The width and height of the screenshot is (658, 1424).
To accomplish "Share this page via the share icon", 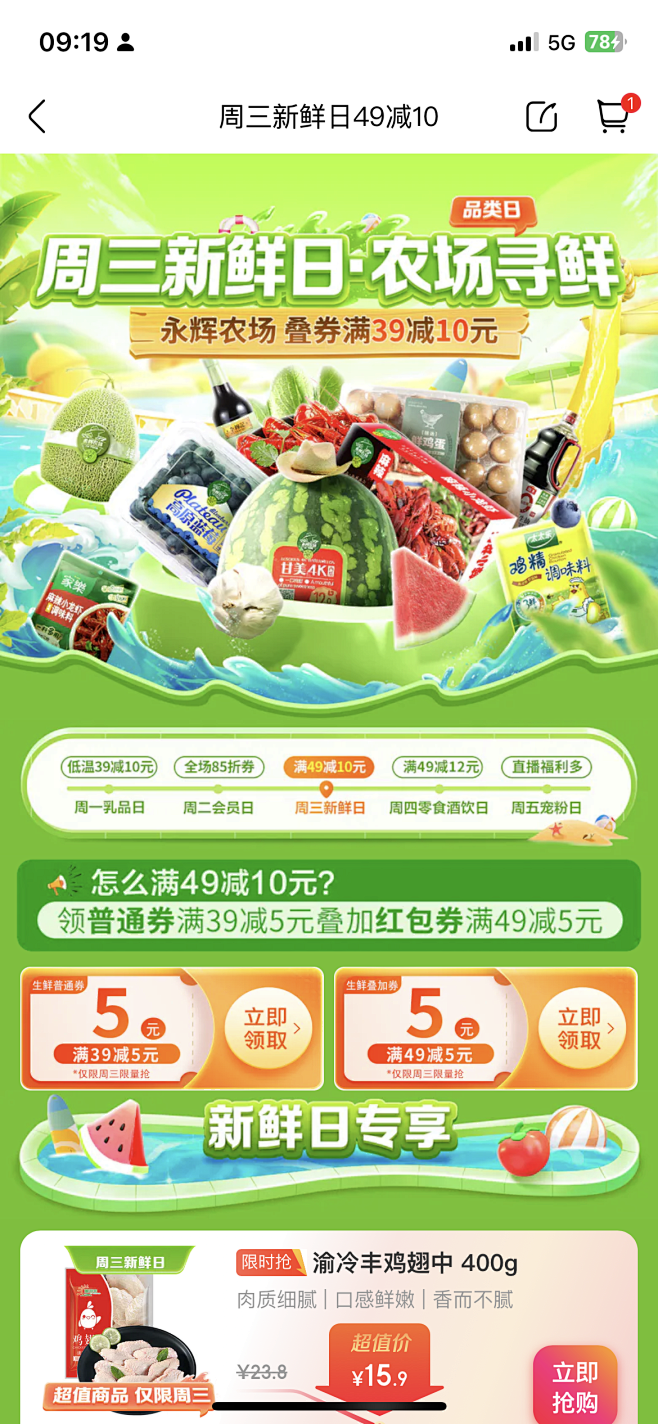I will [x=541, y=117].
